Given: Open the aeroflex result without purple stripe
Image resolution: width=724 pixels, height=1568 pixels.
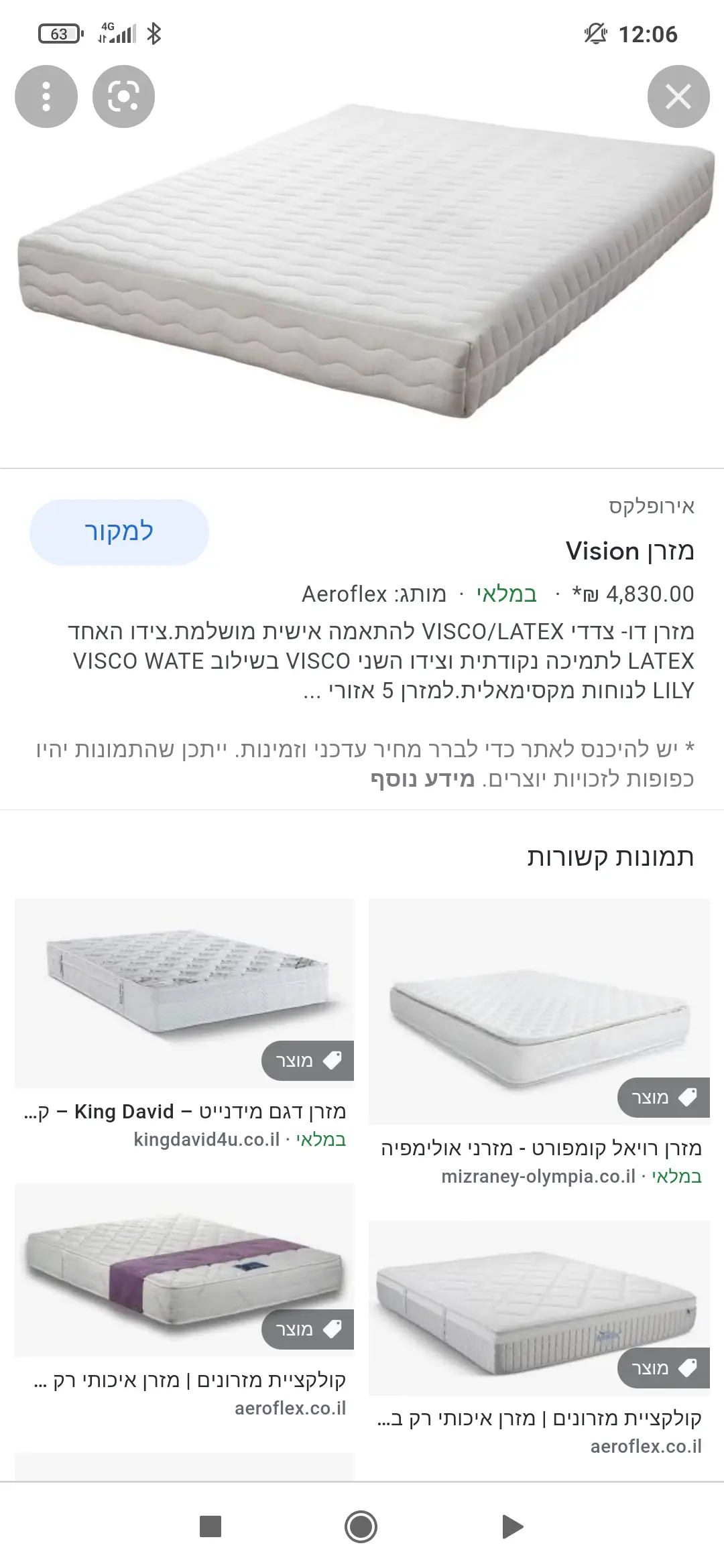Looking at the screenshot, I should click(539, 1307).
